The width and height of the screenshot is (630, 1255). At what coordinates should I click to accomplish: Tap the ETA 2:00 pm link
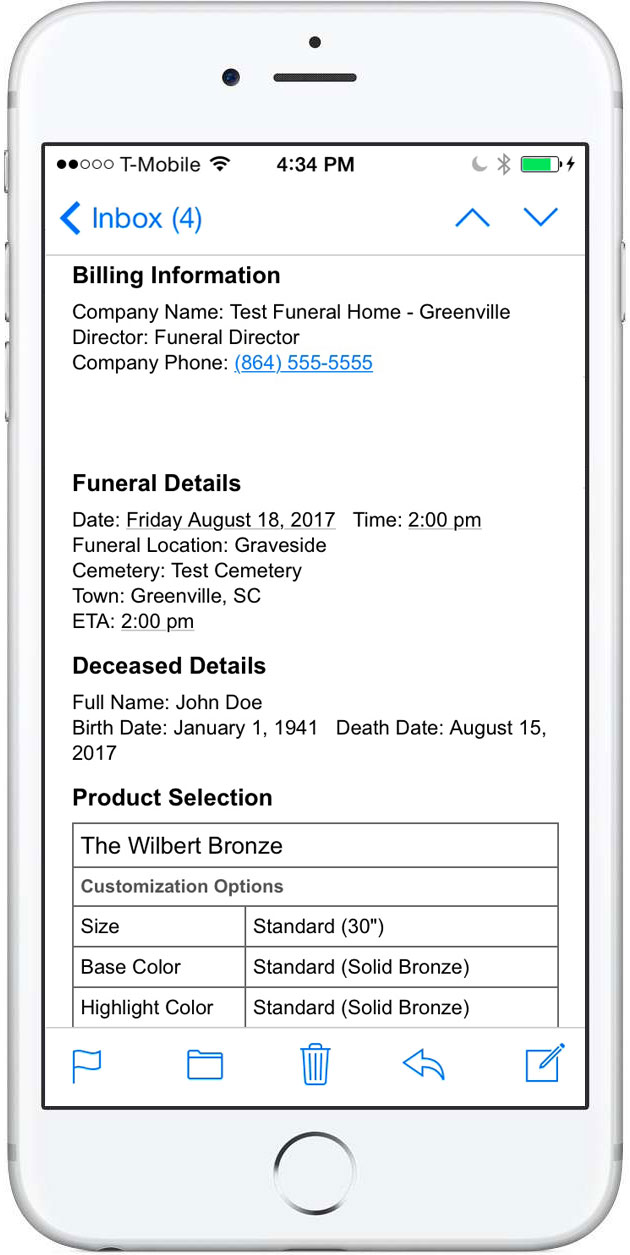pyautogui.click(x=157, y=622)
